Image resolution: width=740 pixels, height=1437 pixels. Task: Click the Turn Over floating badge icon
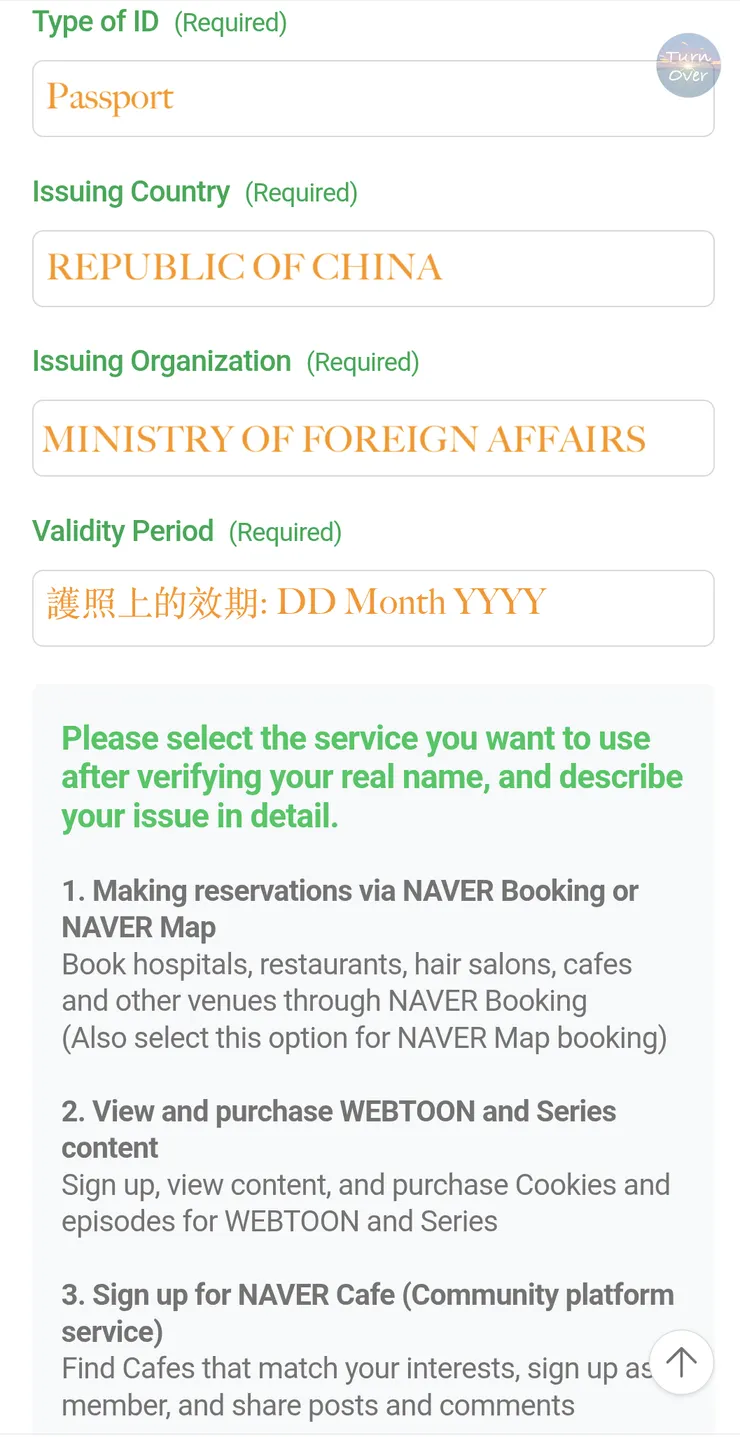pyautogui.click(x=688, y=66)
